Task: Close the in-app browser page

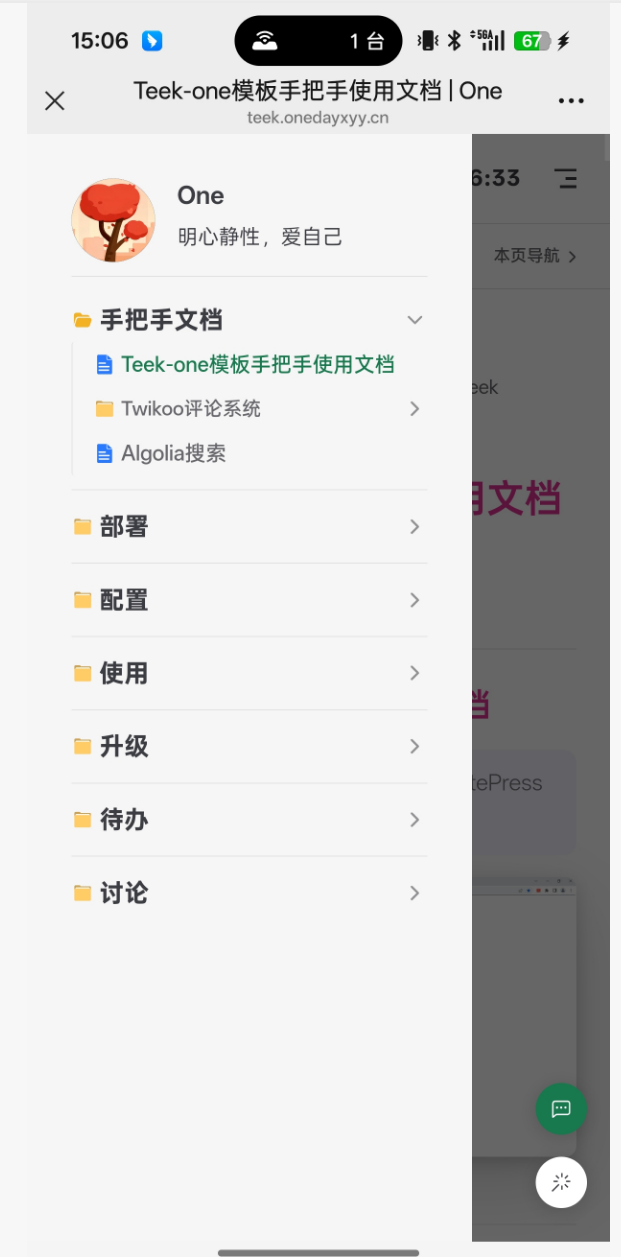Action: click(x=55, y=100)
